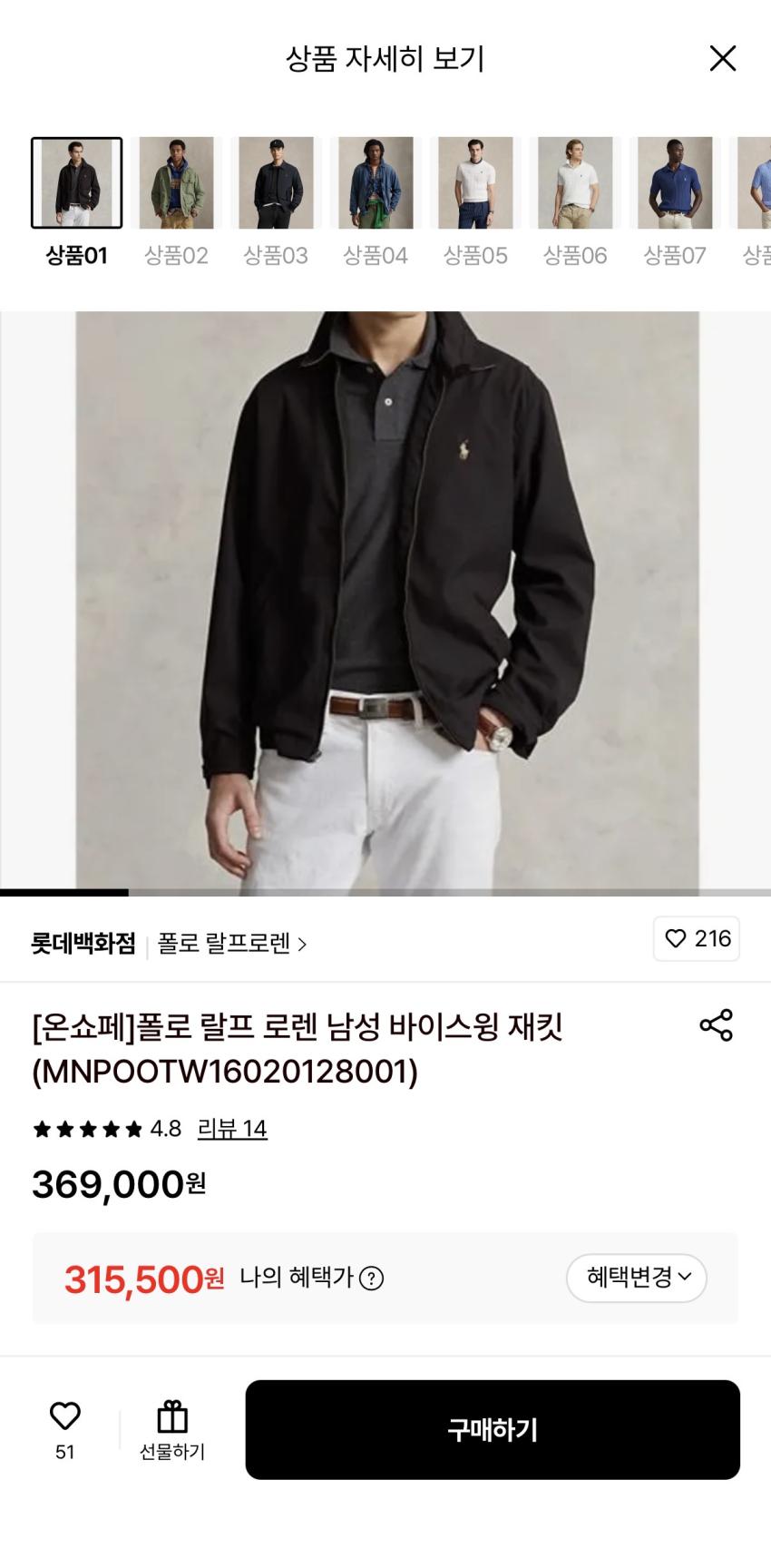Tap 선물하기 to send as gift
This screenshot has width=771, height=1568.
tap(172, 1430)
